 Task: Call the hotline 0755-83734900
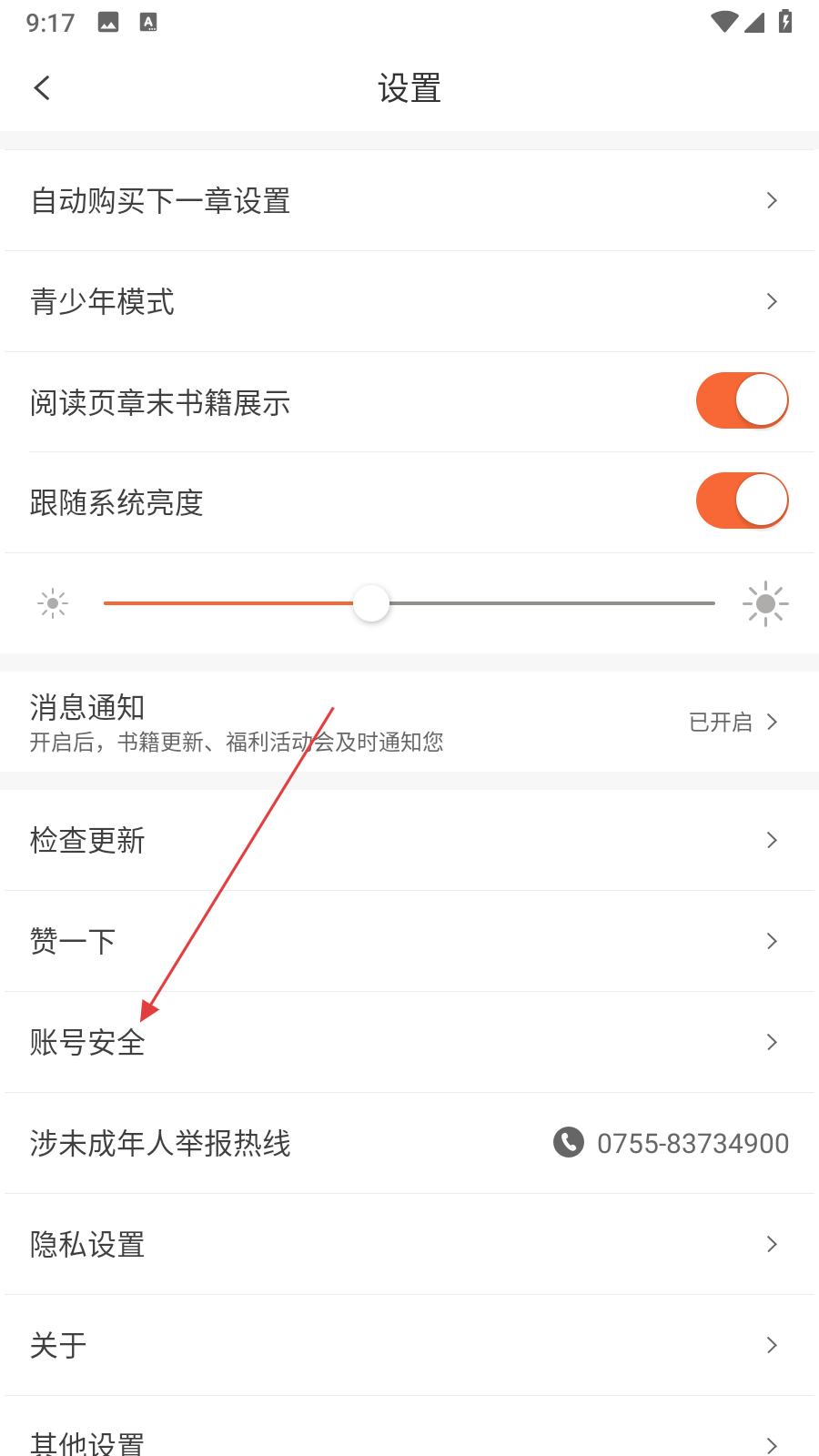[x=672, y=1143]
